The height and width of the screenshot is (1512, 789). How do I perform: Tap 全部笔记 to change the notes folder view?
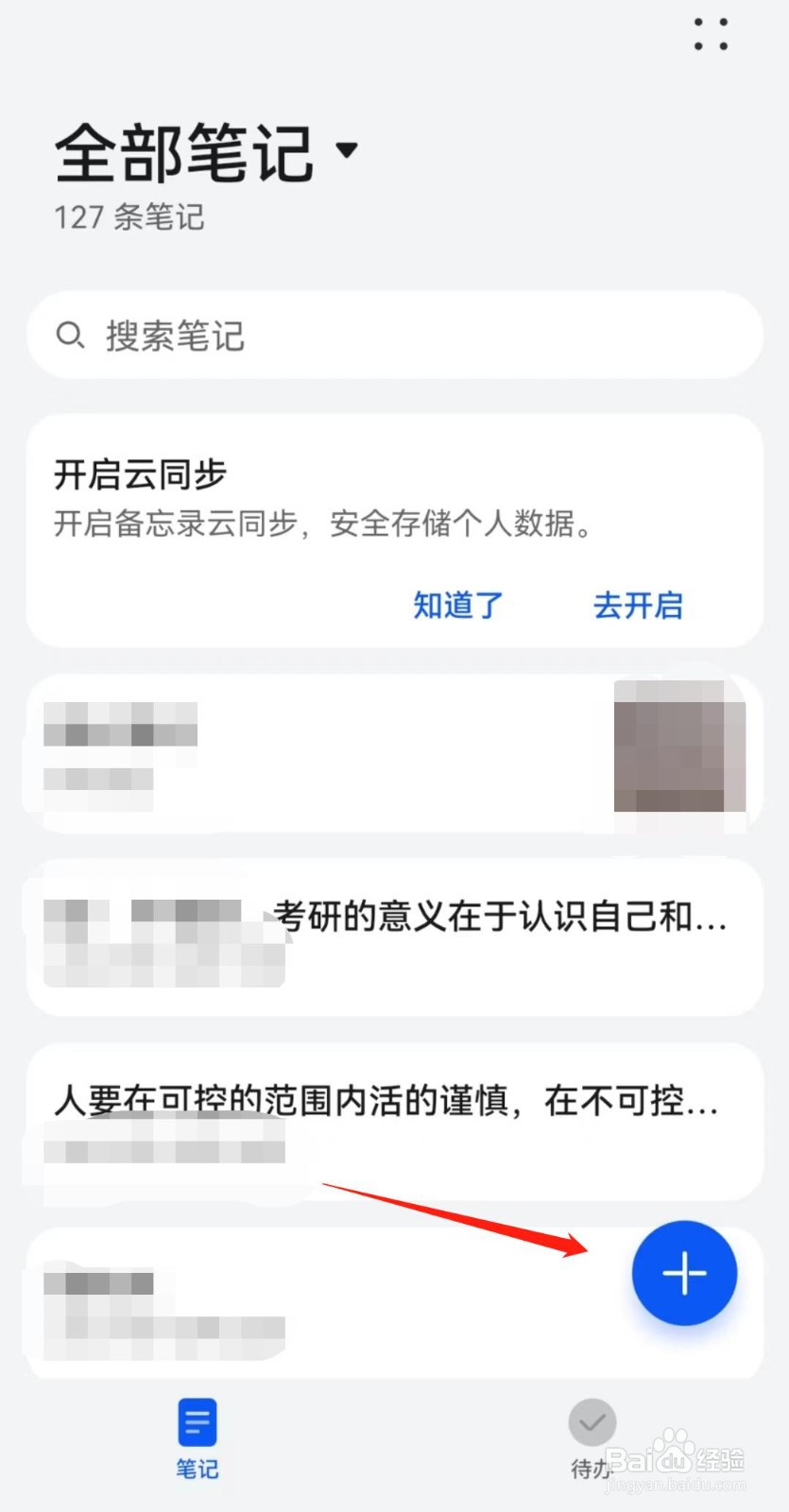click(184, 151)
